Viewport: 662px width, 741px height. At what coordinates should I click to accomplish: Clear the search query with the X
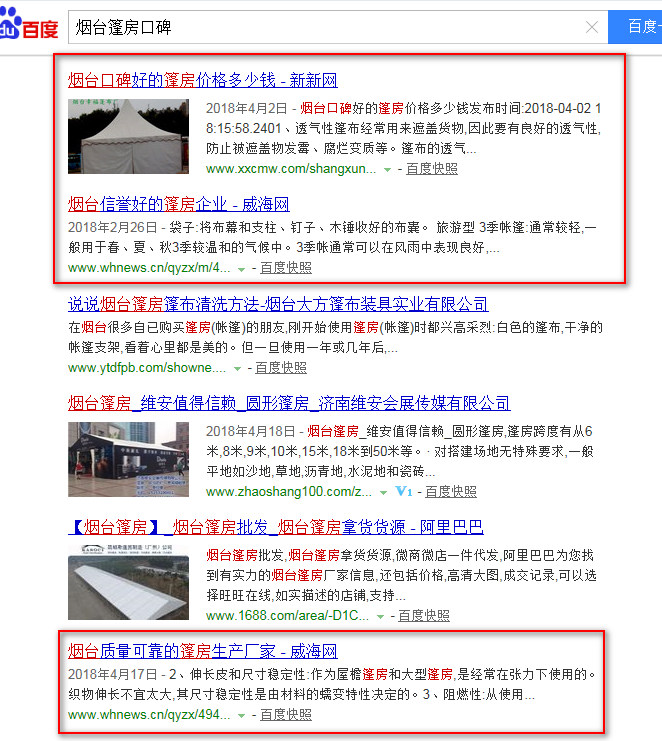[592, 28]
